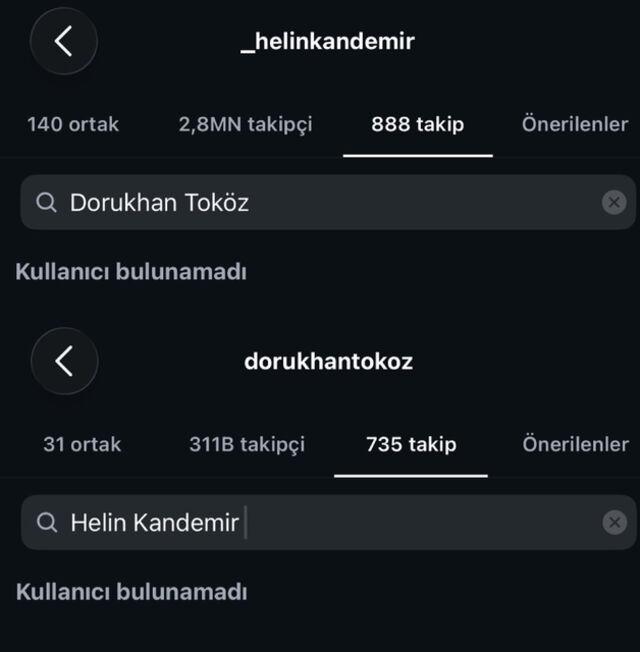Open the 311B takipçi tab
Screen dimensions: 640x652
pyautogui.click(x=247, y=444)
